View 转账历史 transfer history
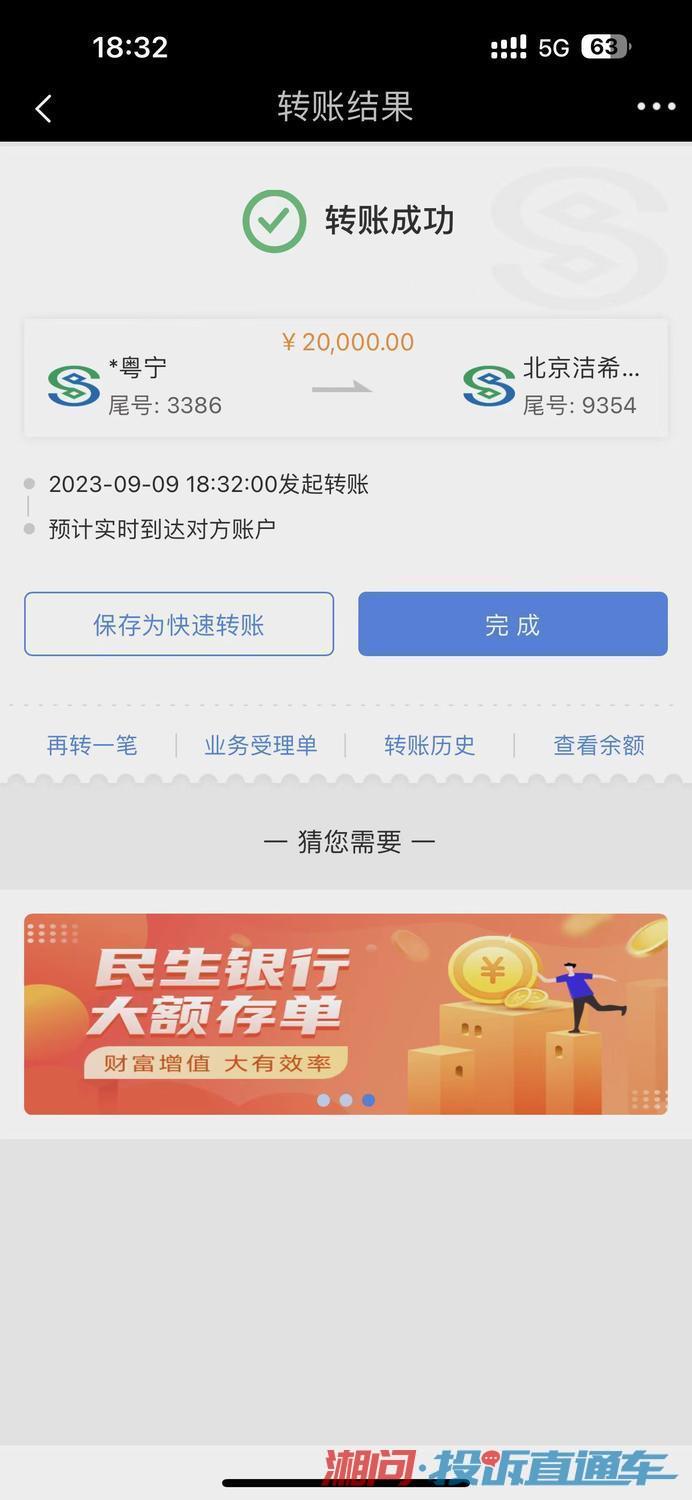 click(x=430, y=745)
